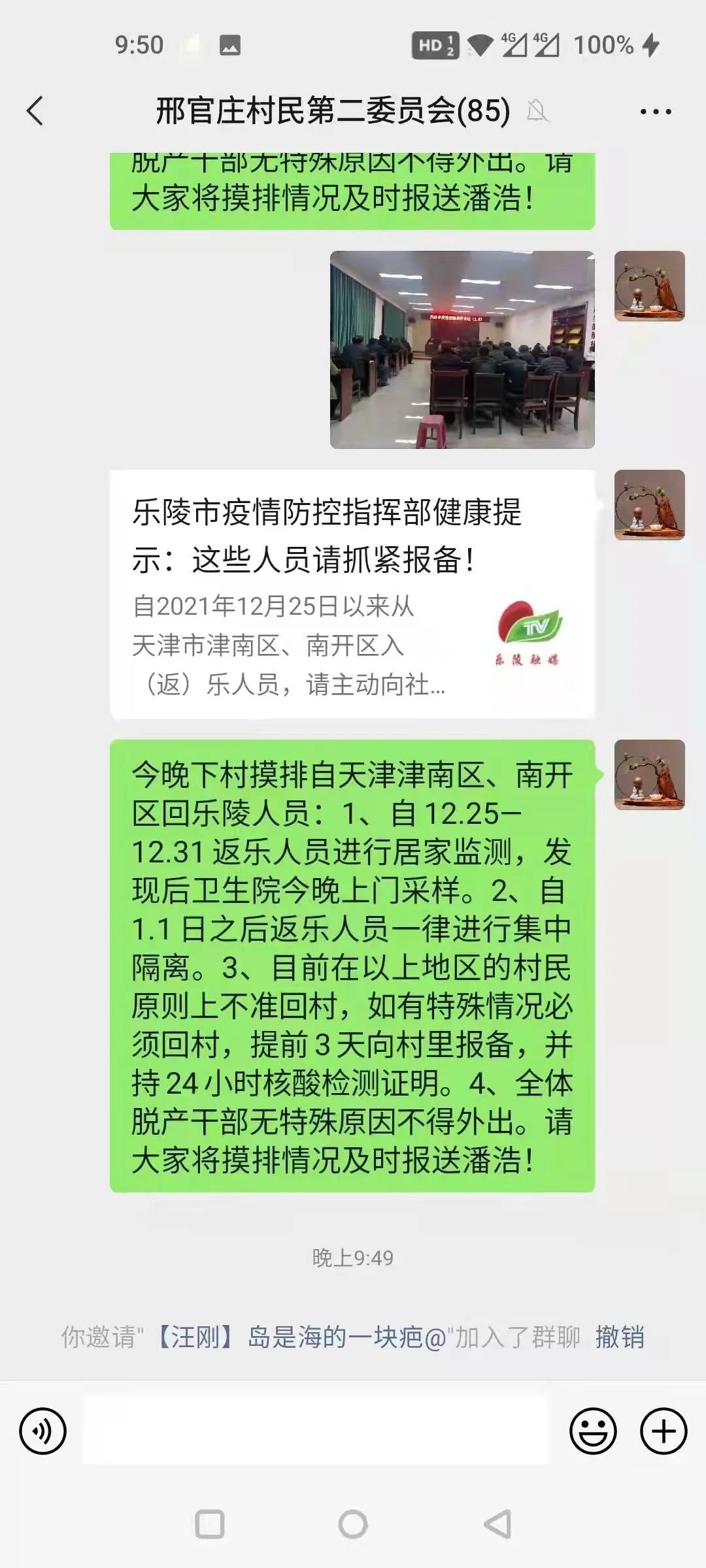Image resolution: width=706 pixels, height=1568 pixels.
Task: Open the group chat overflow menu
Action: [x=655, y=112]
